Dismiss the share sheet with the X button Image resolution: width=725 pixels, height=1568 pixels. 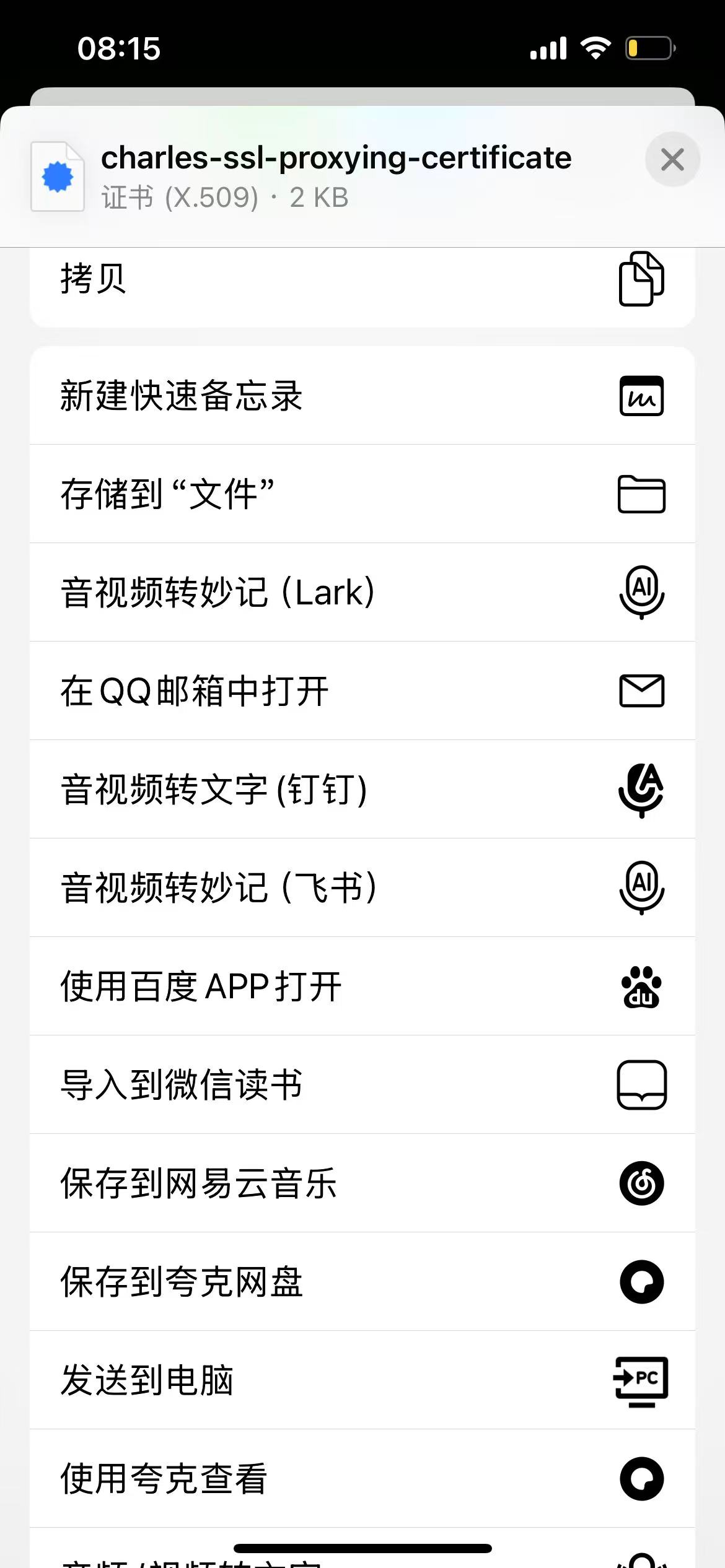672,159
